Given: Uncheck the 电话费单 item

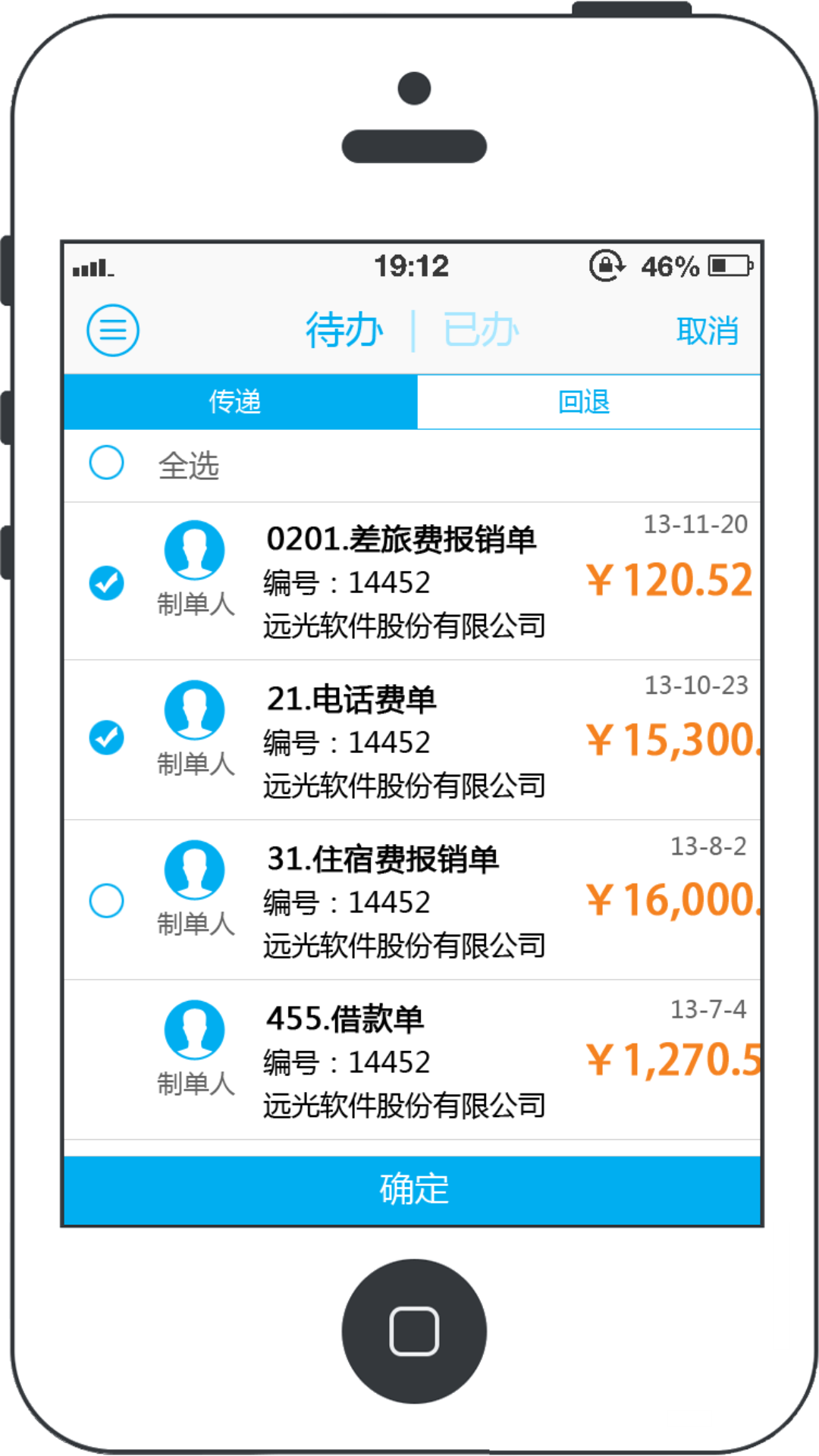Looking at the screenshot, I should tap(107, 736).
